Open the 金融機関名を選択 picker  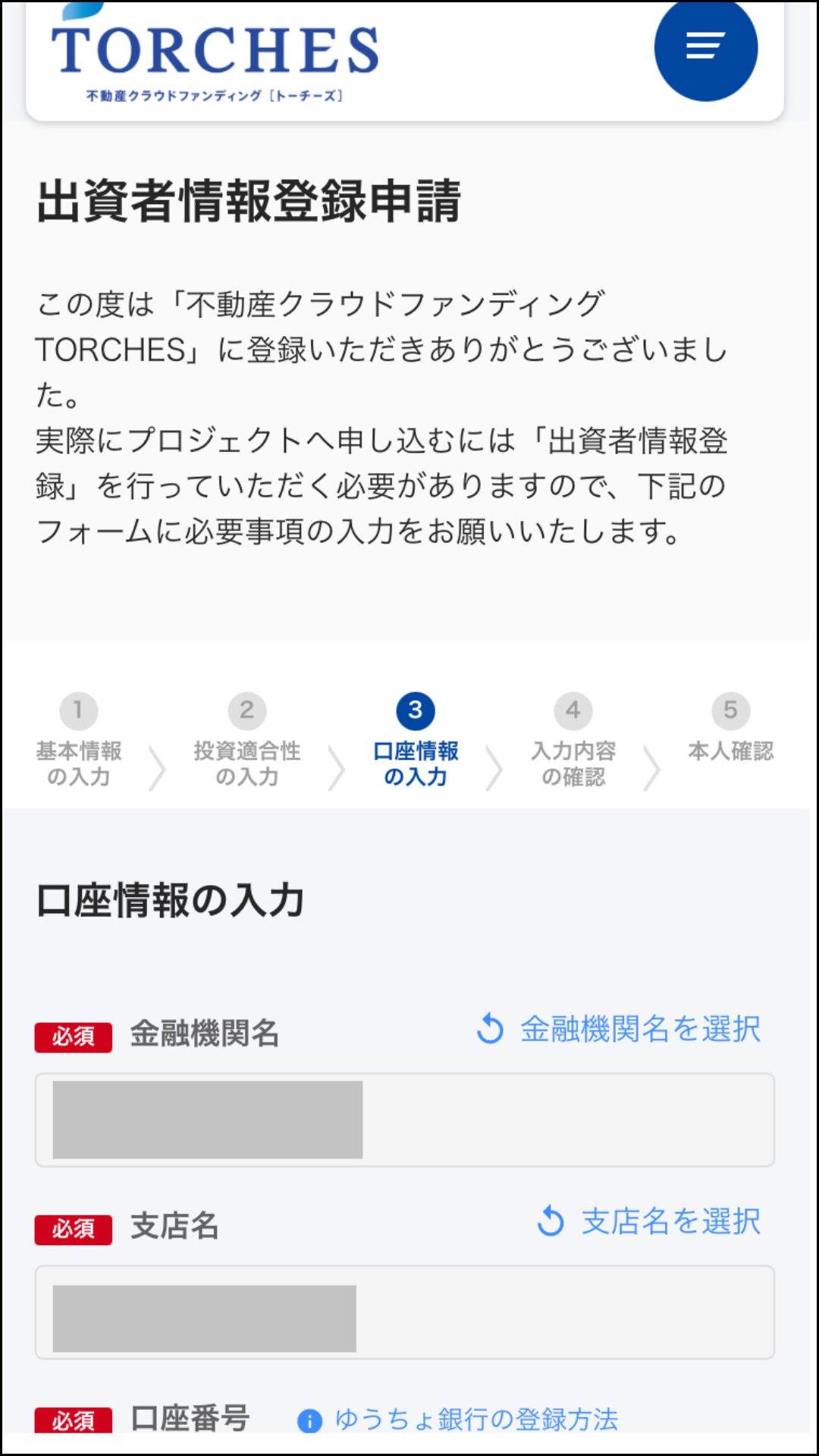pos(639,1030)
